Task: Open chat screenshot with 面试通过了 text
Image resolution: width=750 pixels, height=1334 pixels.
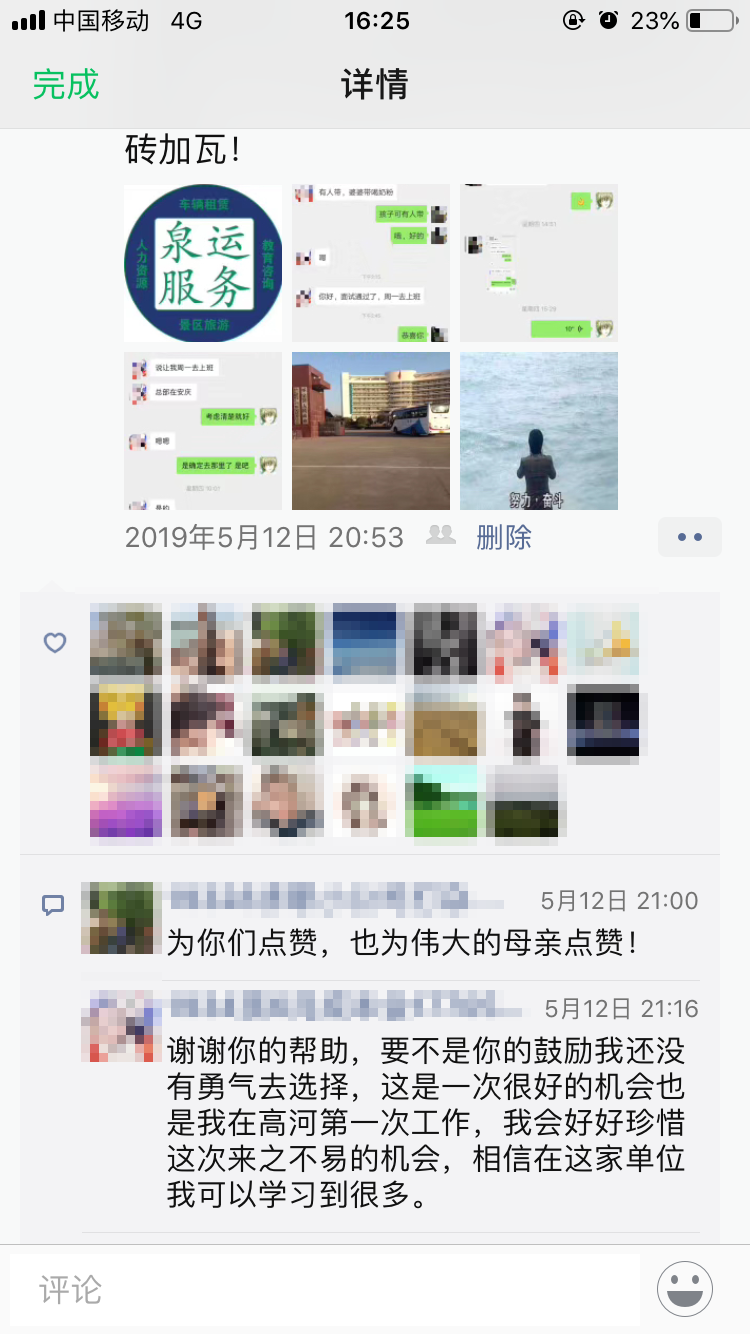Action: click(x=371, y=263)
